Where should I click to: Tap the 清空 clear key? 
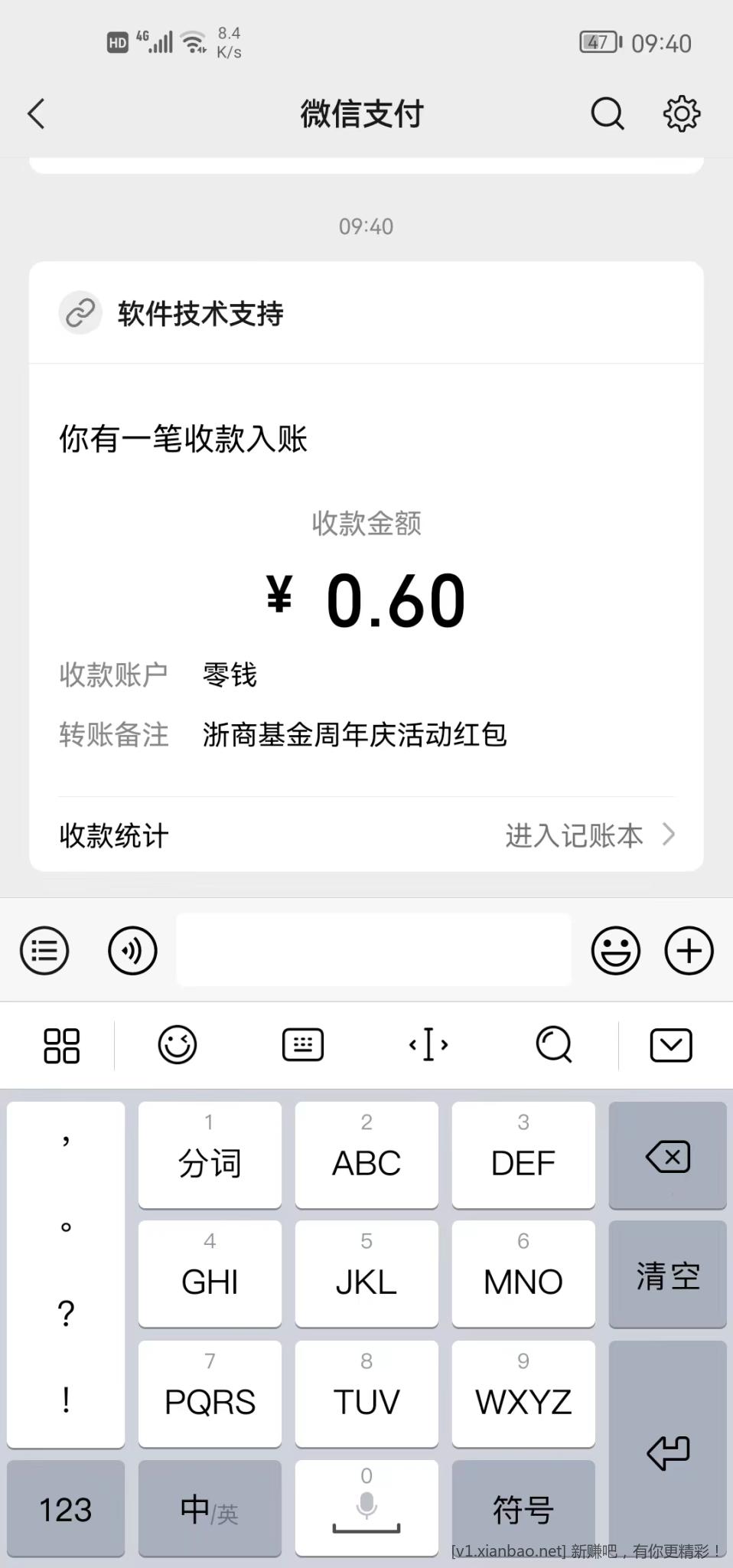667,1275
